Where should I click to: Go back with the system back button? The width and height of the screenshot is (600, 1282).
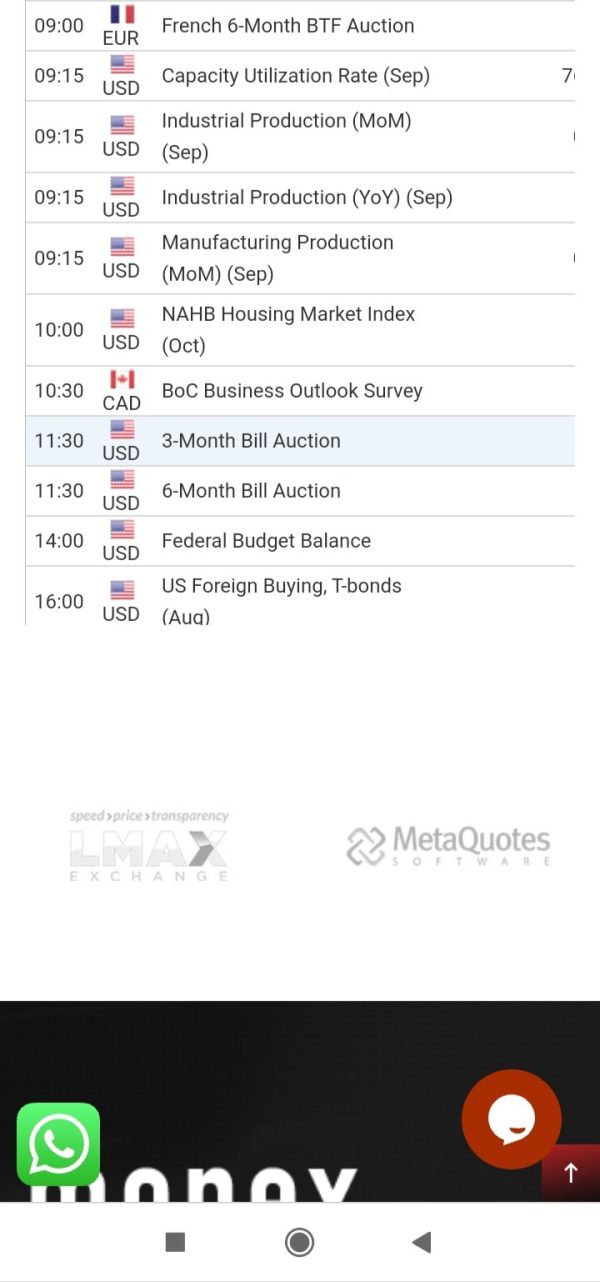[422, 1242]
